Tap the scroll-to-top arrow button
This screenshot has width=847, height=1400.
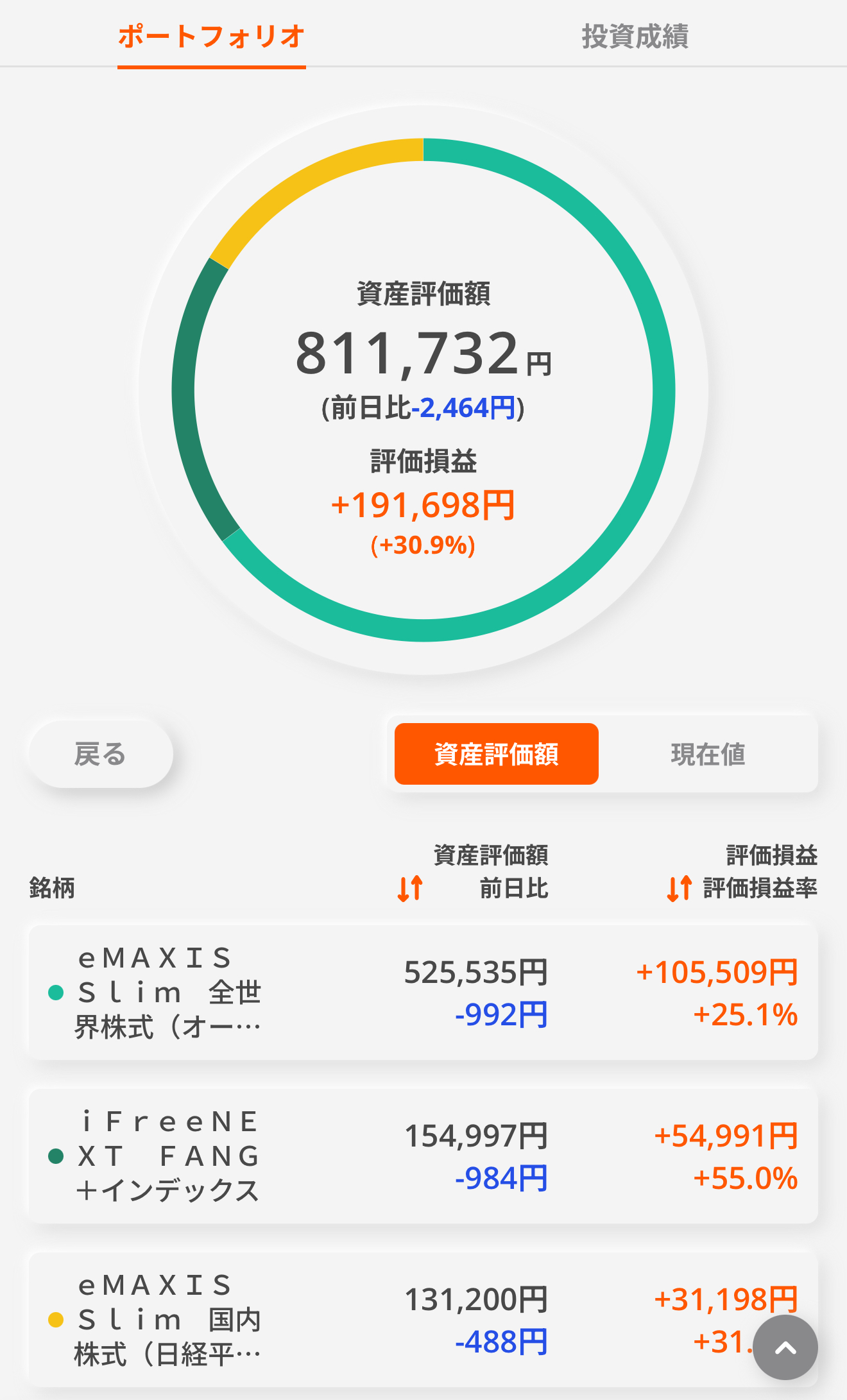(x=785, y=1347)
